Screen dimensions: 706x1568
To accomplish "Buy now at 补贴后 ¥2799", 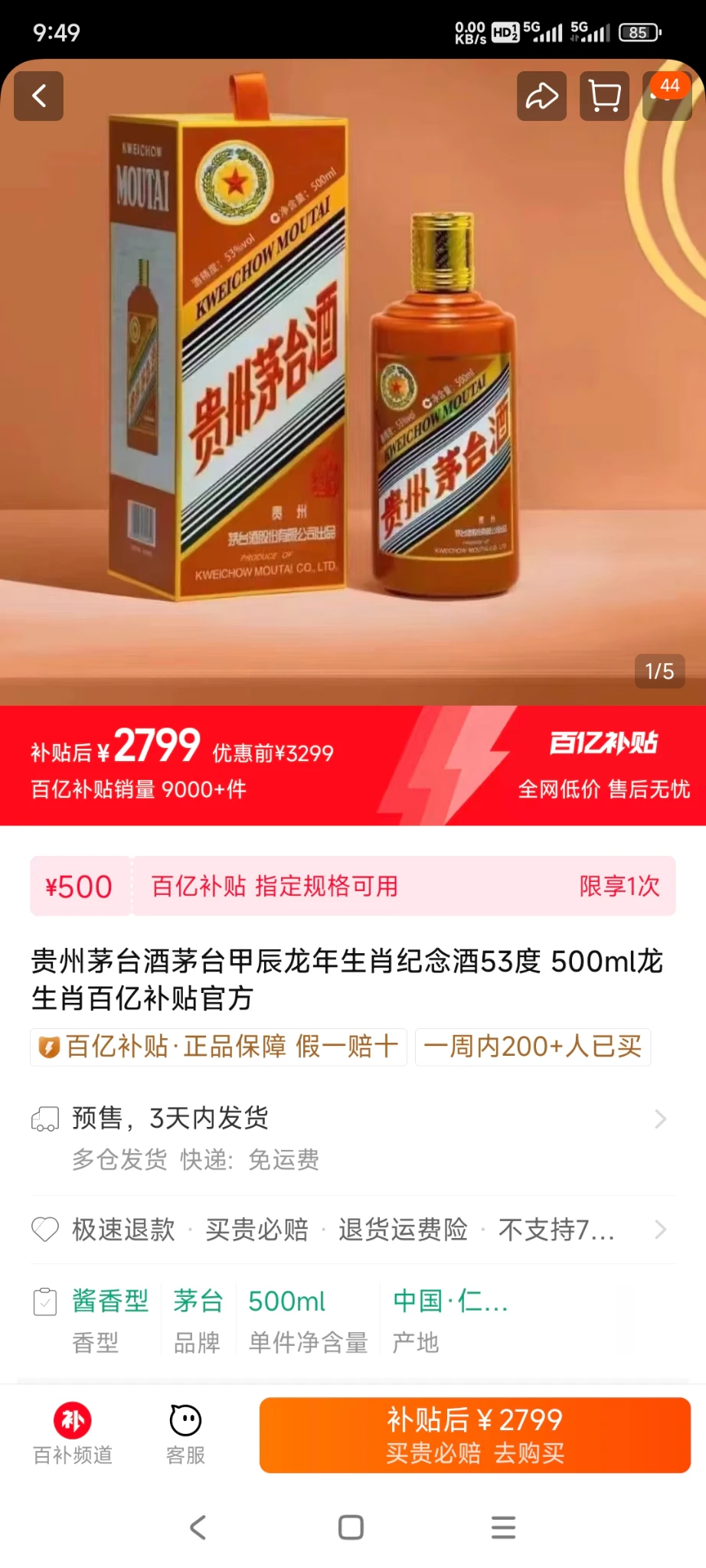I will pos(475,1435).
